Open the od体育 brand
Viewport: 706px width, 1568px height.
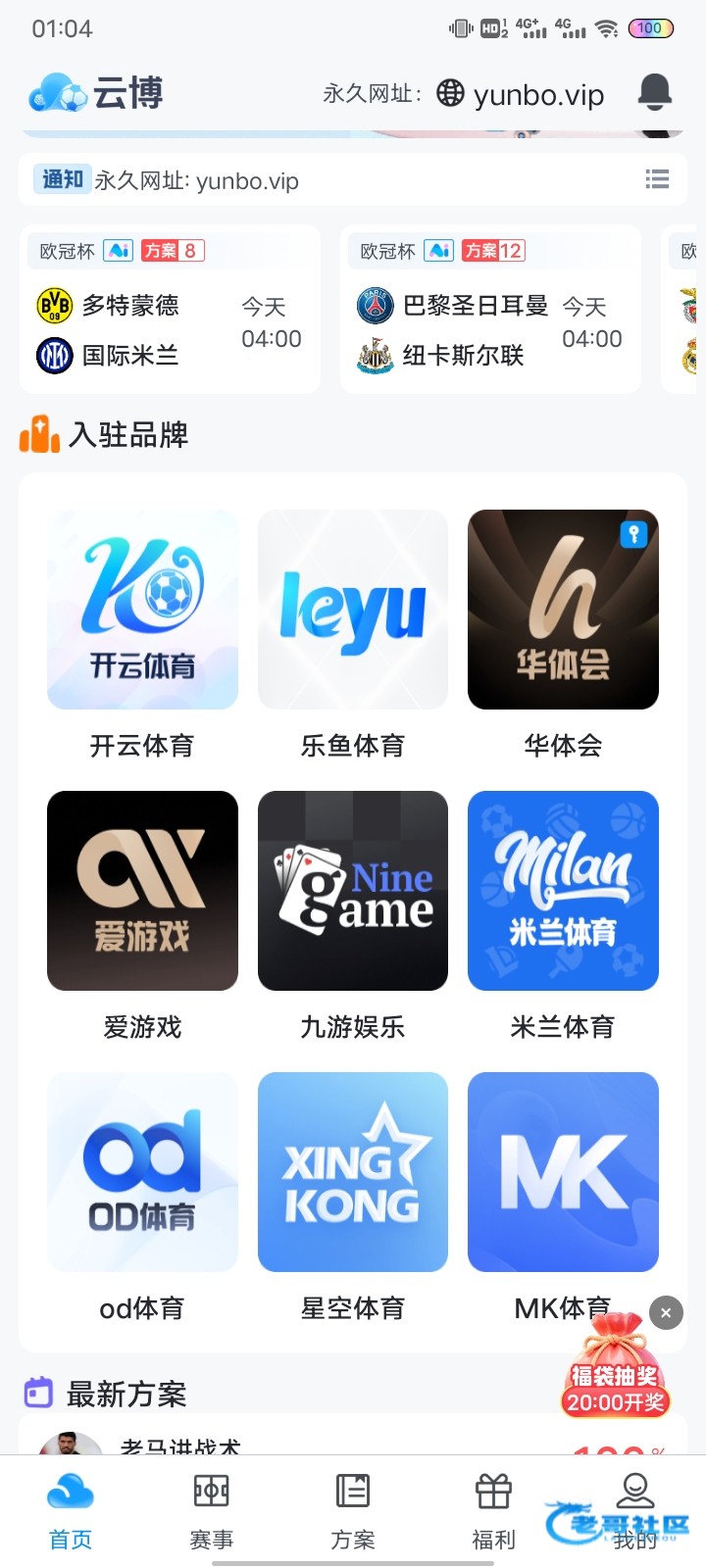click(x=142, y=1172)
